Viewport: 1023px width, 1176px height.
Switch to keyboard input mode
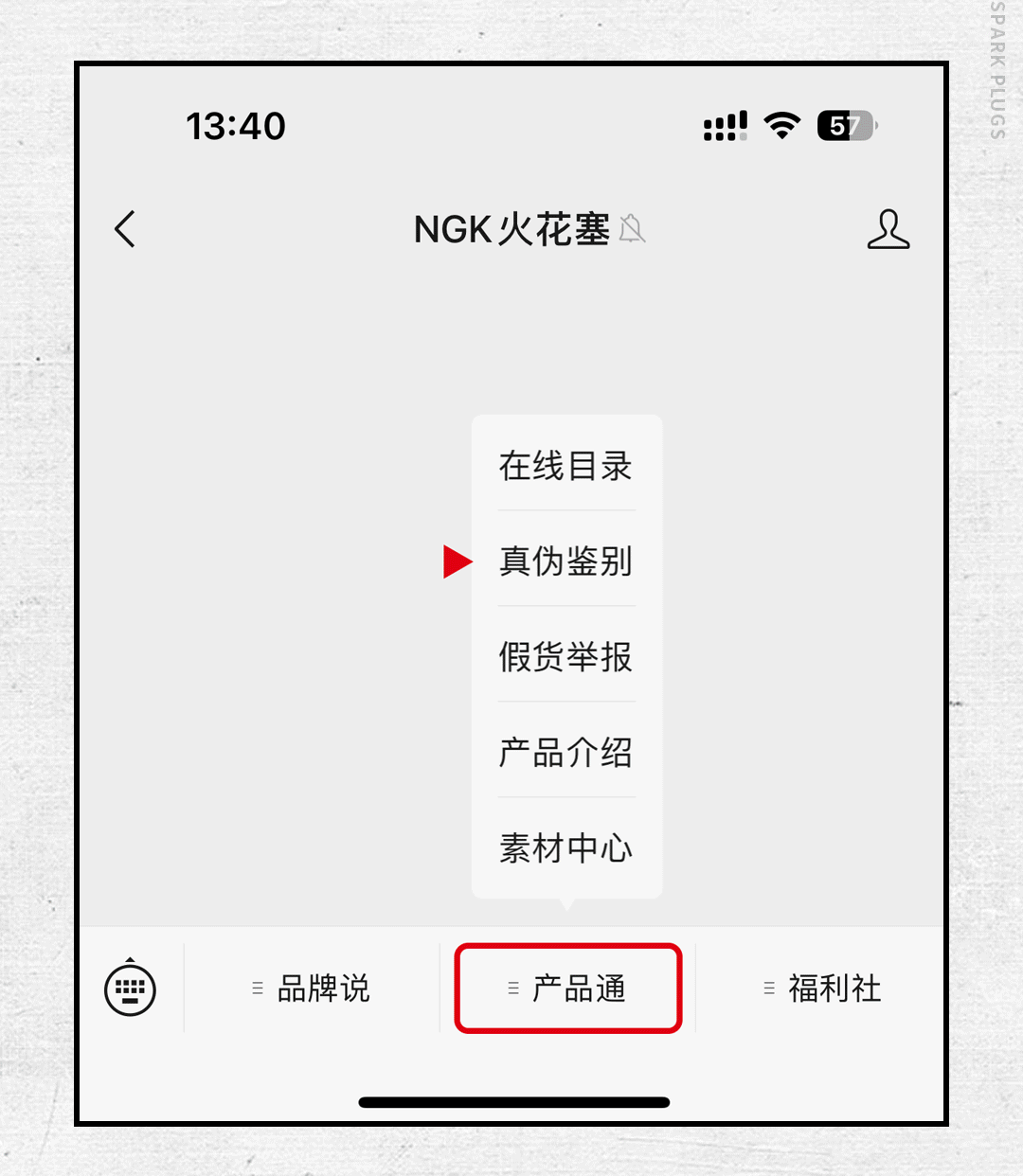[x=130, y=989]
